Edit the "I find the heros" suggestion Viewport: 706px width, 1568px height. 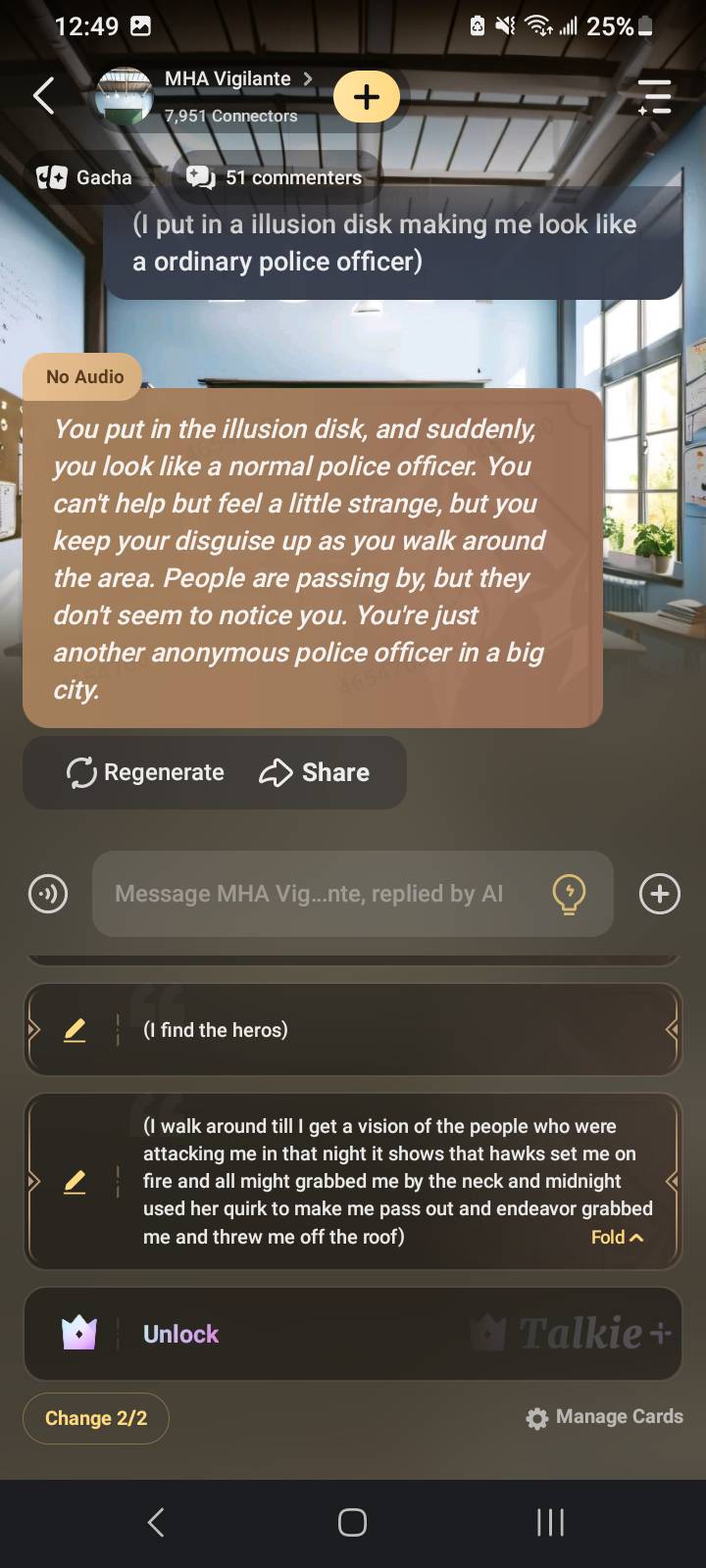point(75,1030)
